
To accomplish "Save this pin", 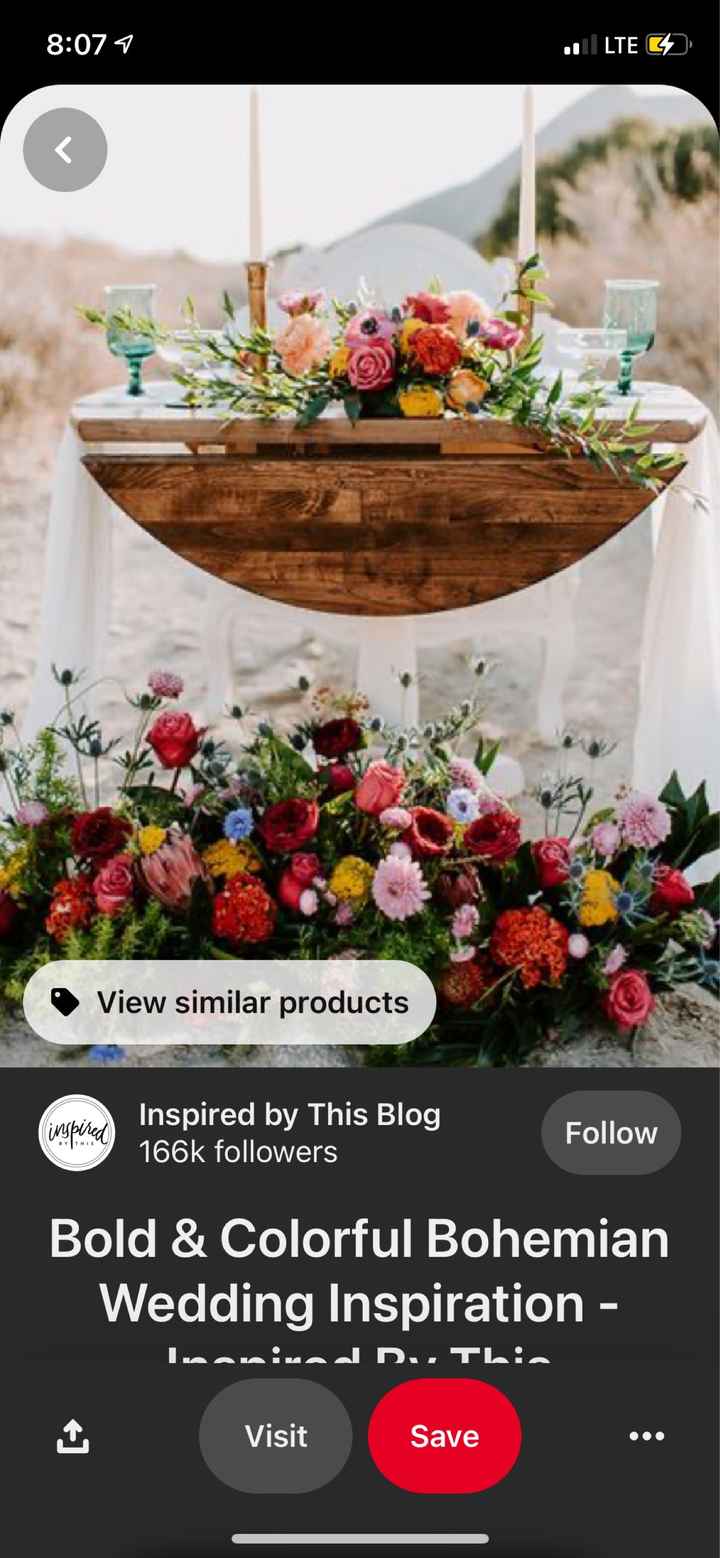I will pyautogui.click(x=444, y=1436).
